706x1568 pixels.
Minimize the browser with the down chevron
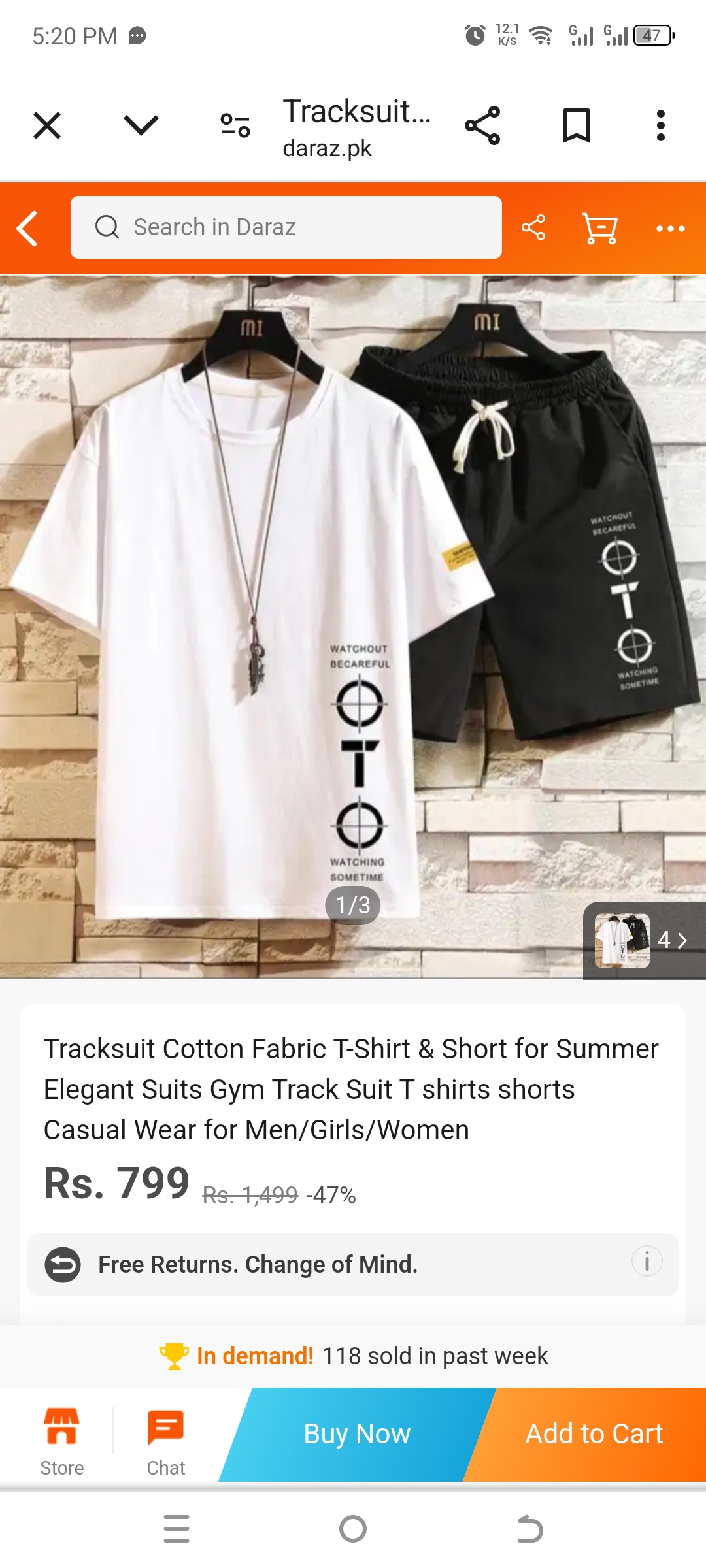pos(141,125)
